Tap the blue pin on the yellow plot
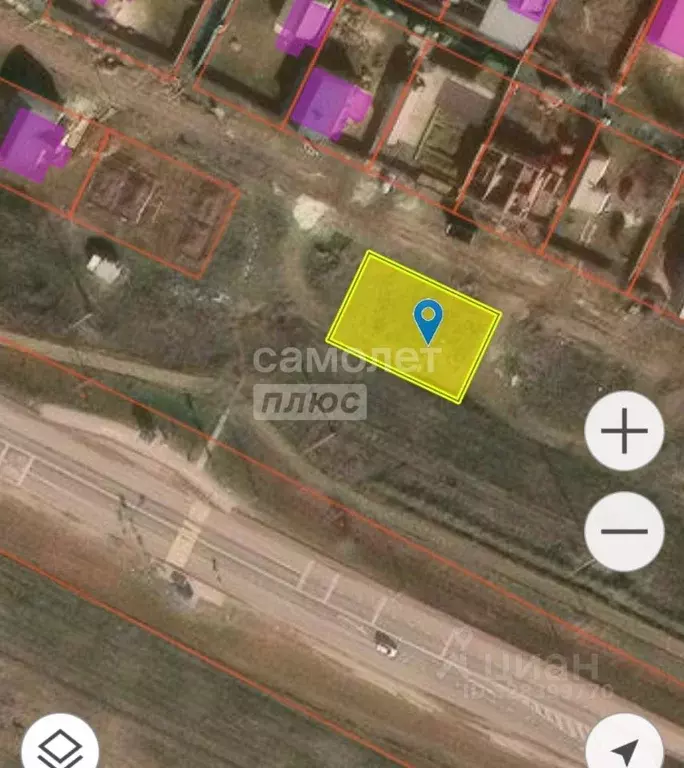This screenshot has height=768, width=684. (429, 320)
